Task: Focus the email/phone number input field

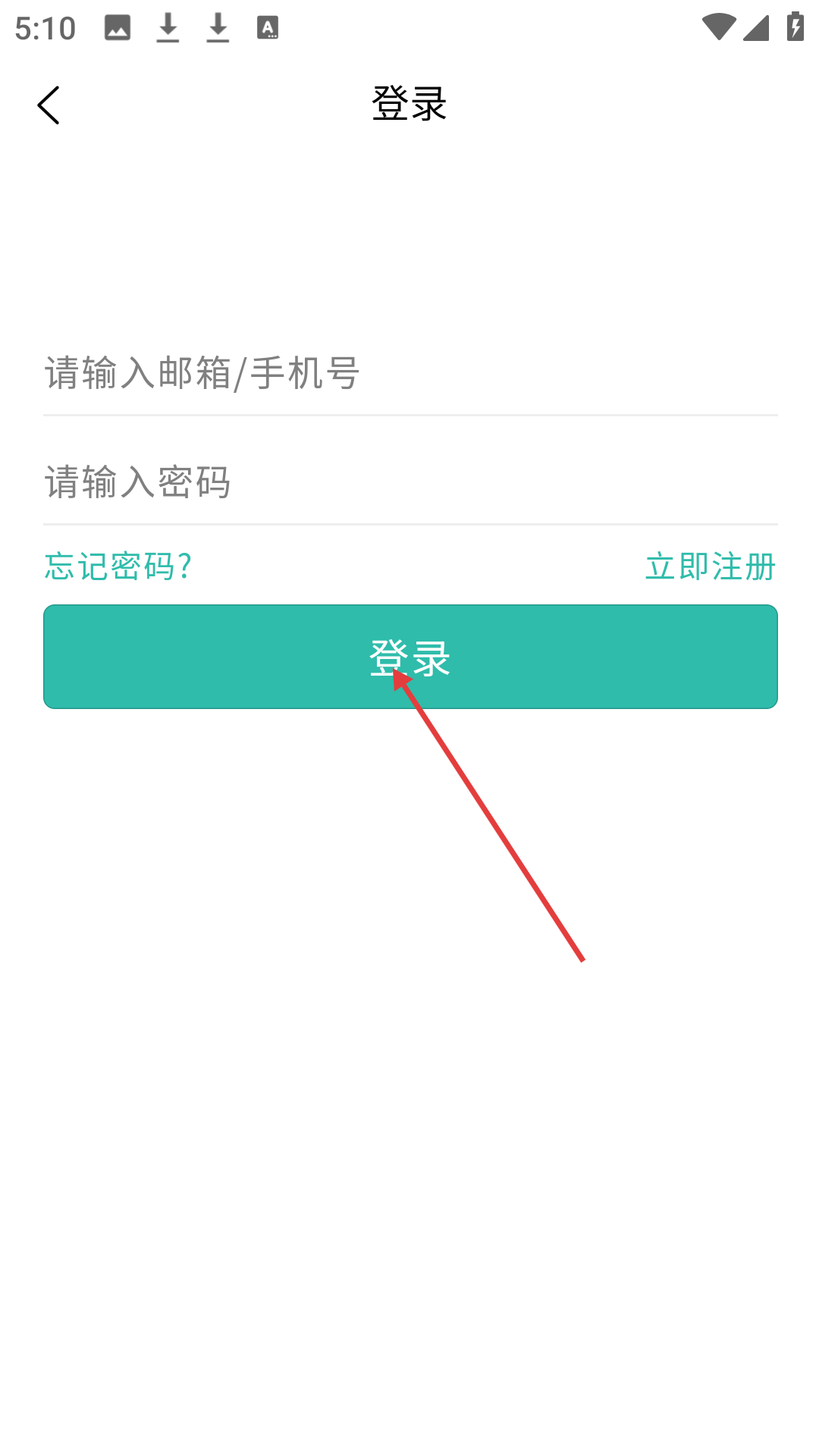Action: [410, 374]
